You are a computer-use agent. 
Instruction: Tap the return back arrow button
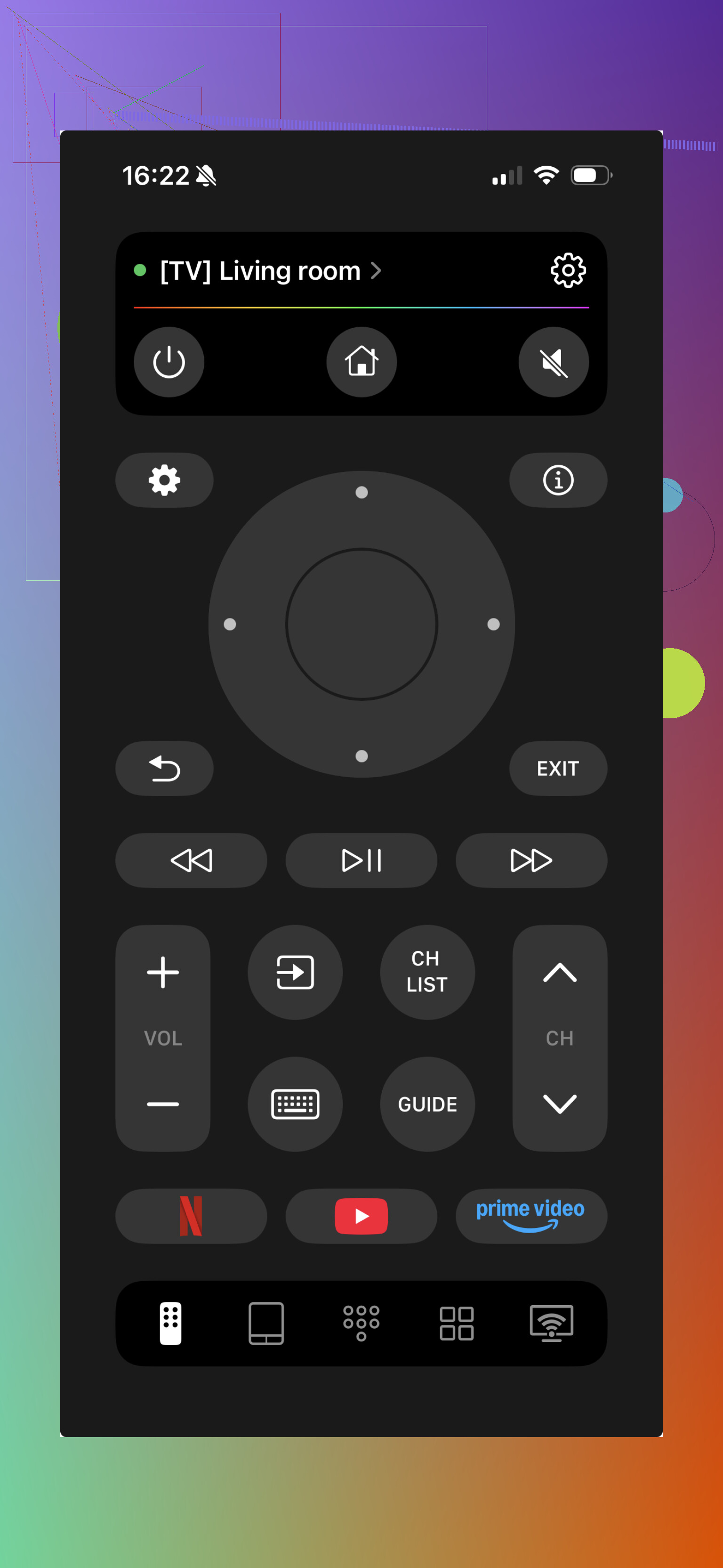click(164, 768)
